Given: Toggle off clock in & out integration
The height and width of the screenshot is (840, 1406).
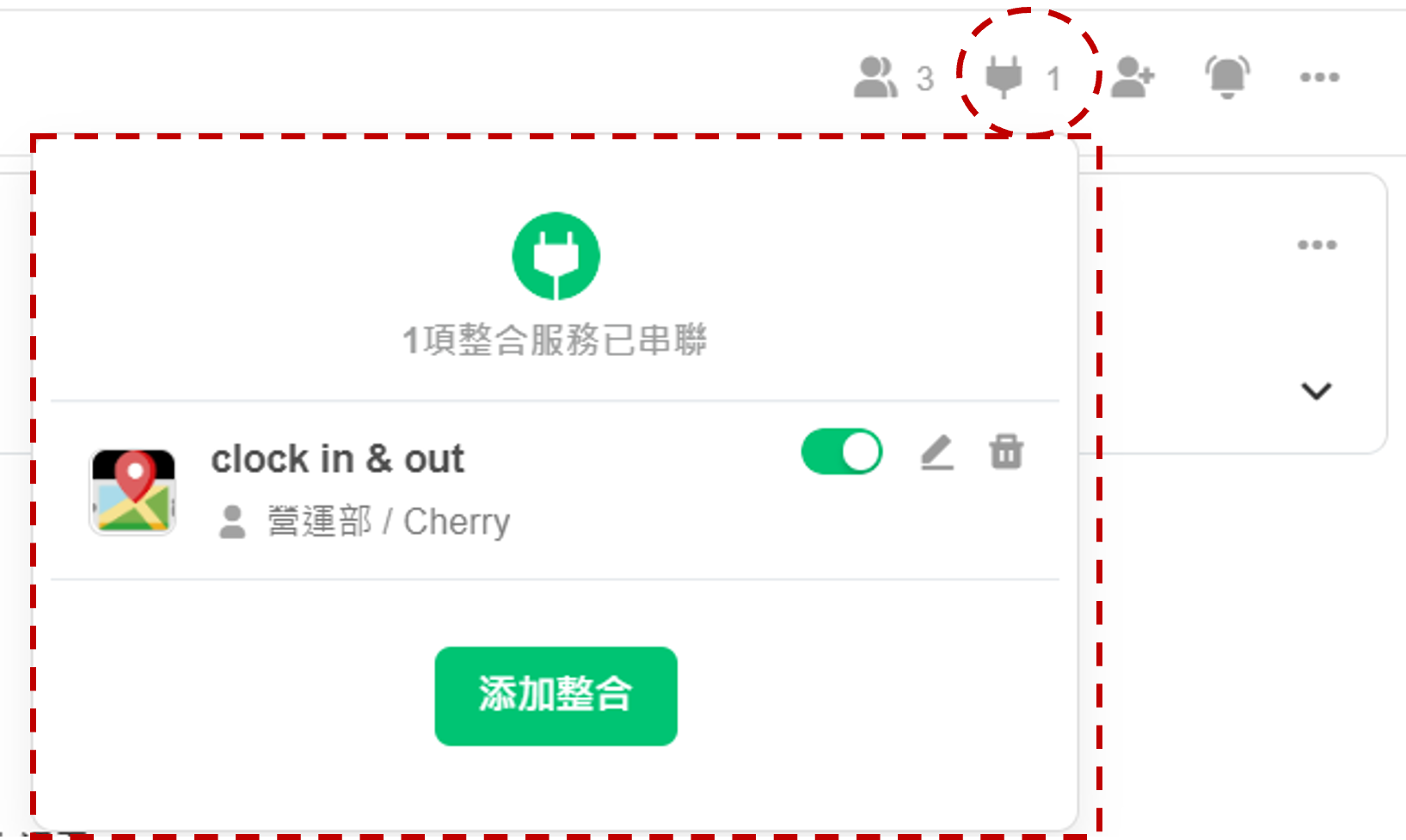Looking at the screenshot, I should pos(841,452).
